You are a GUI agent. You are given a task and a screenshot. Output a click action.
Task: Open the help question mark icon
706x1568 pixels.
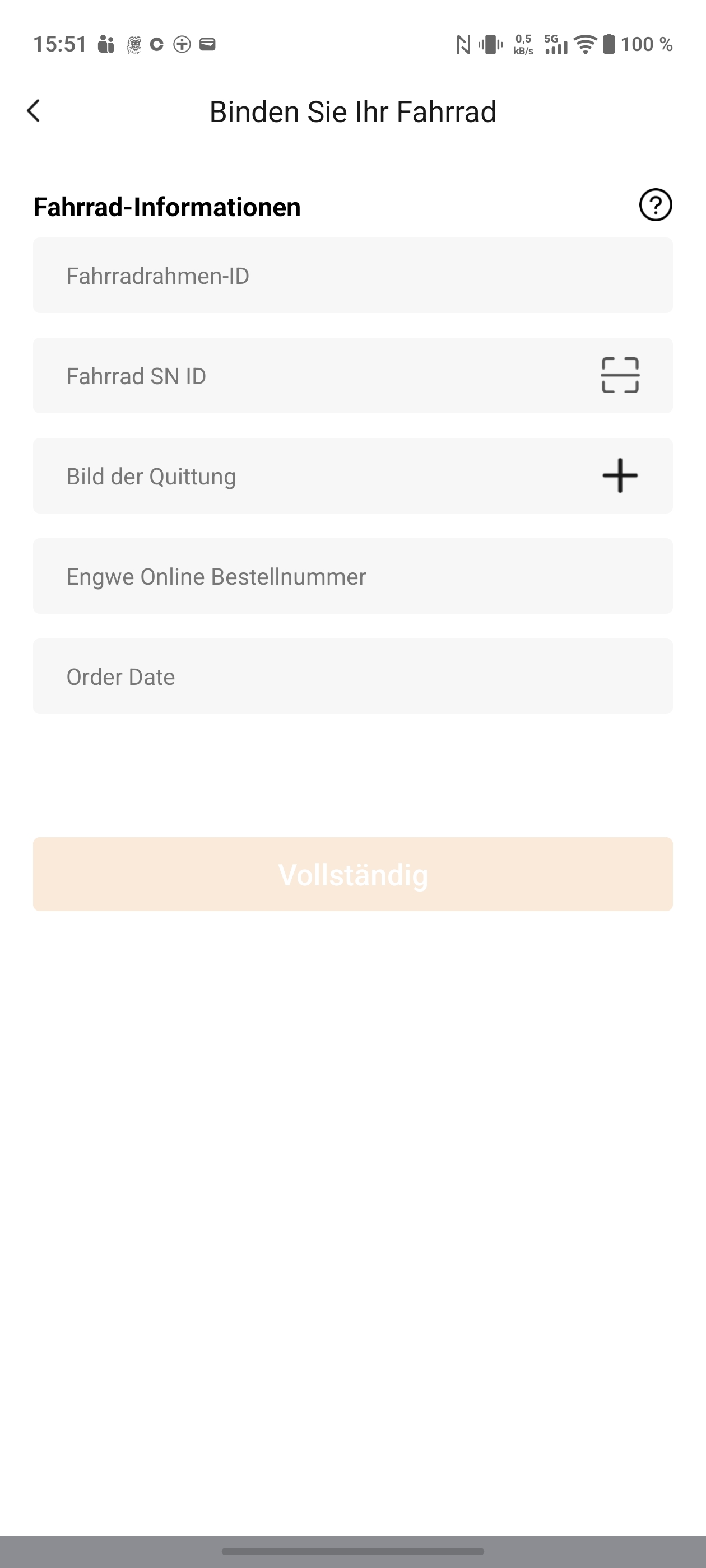[x=656, y=205]
